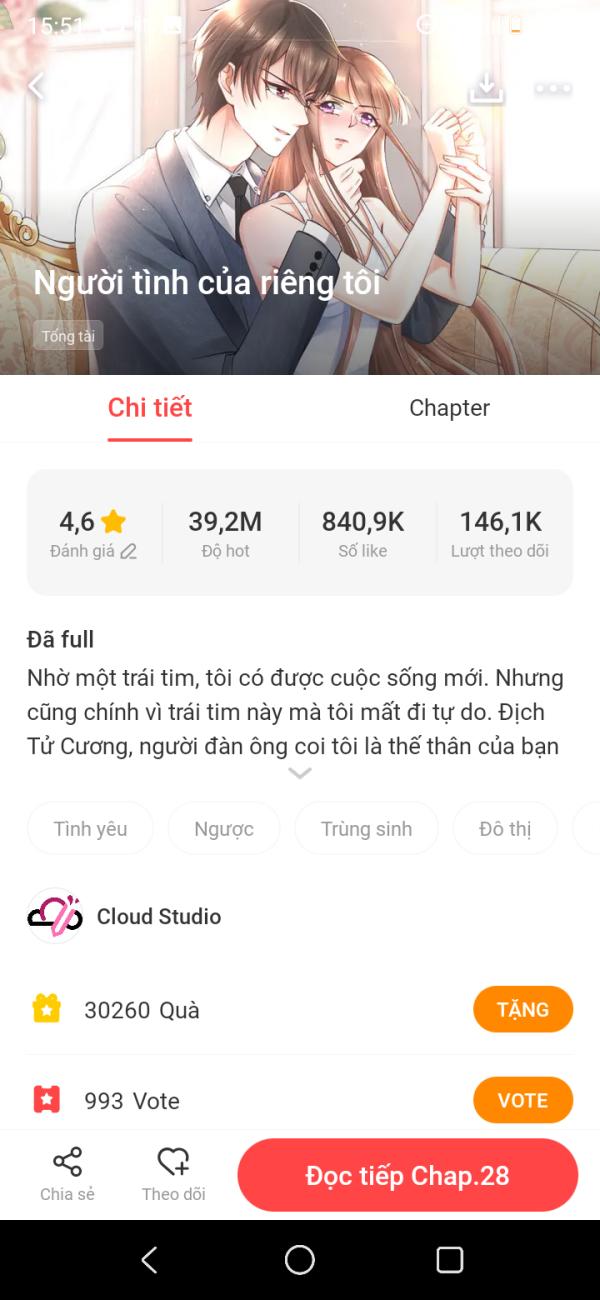
Task: Select the Chi tiết tab
Action: coord(150,408)
